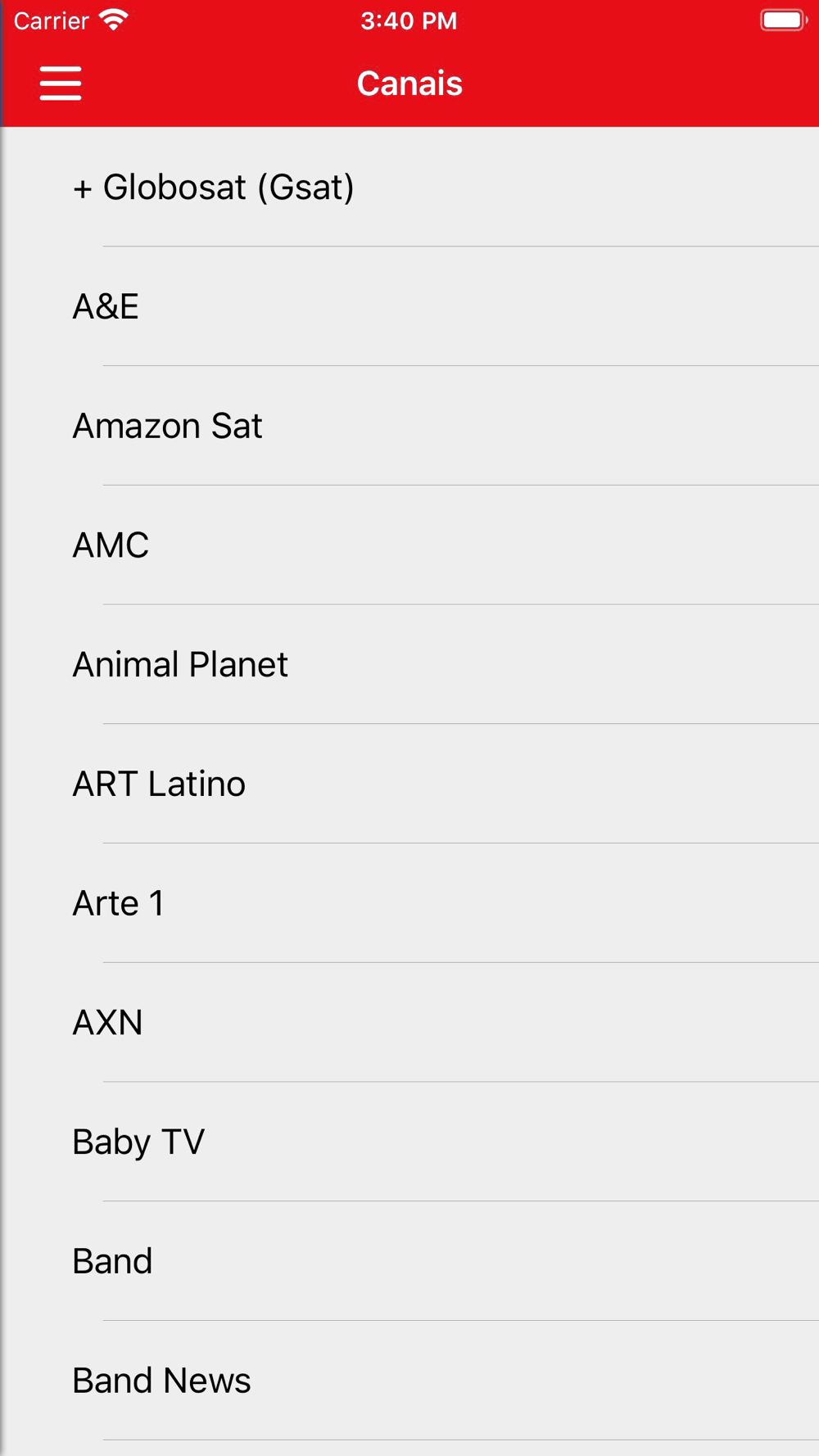The image size is (819, 1456).
Task: Select the A&E channel
Action: pos(106,307)
